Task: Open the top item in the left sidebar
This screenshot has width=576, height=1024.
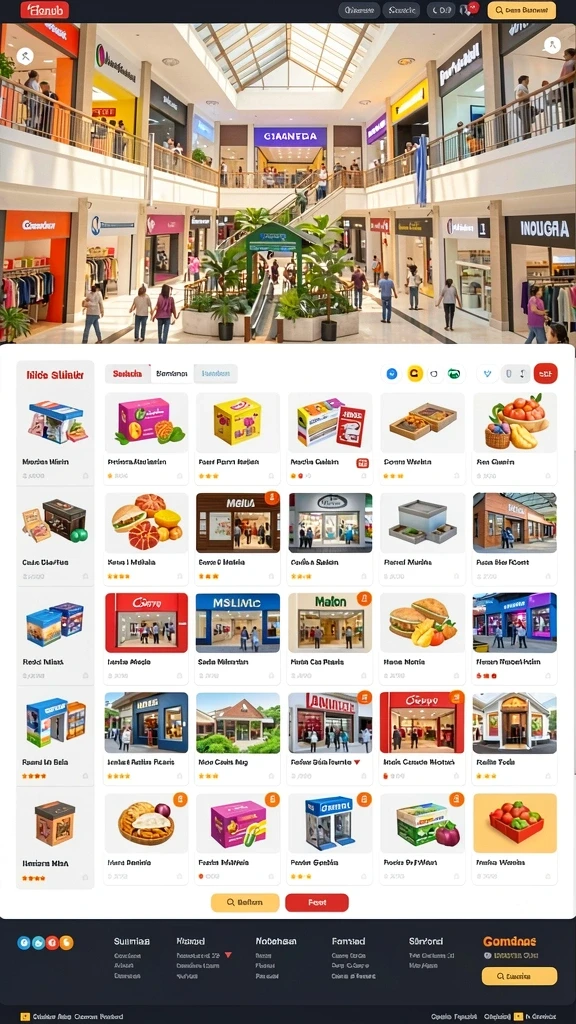Action: (56, 440)
